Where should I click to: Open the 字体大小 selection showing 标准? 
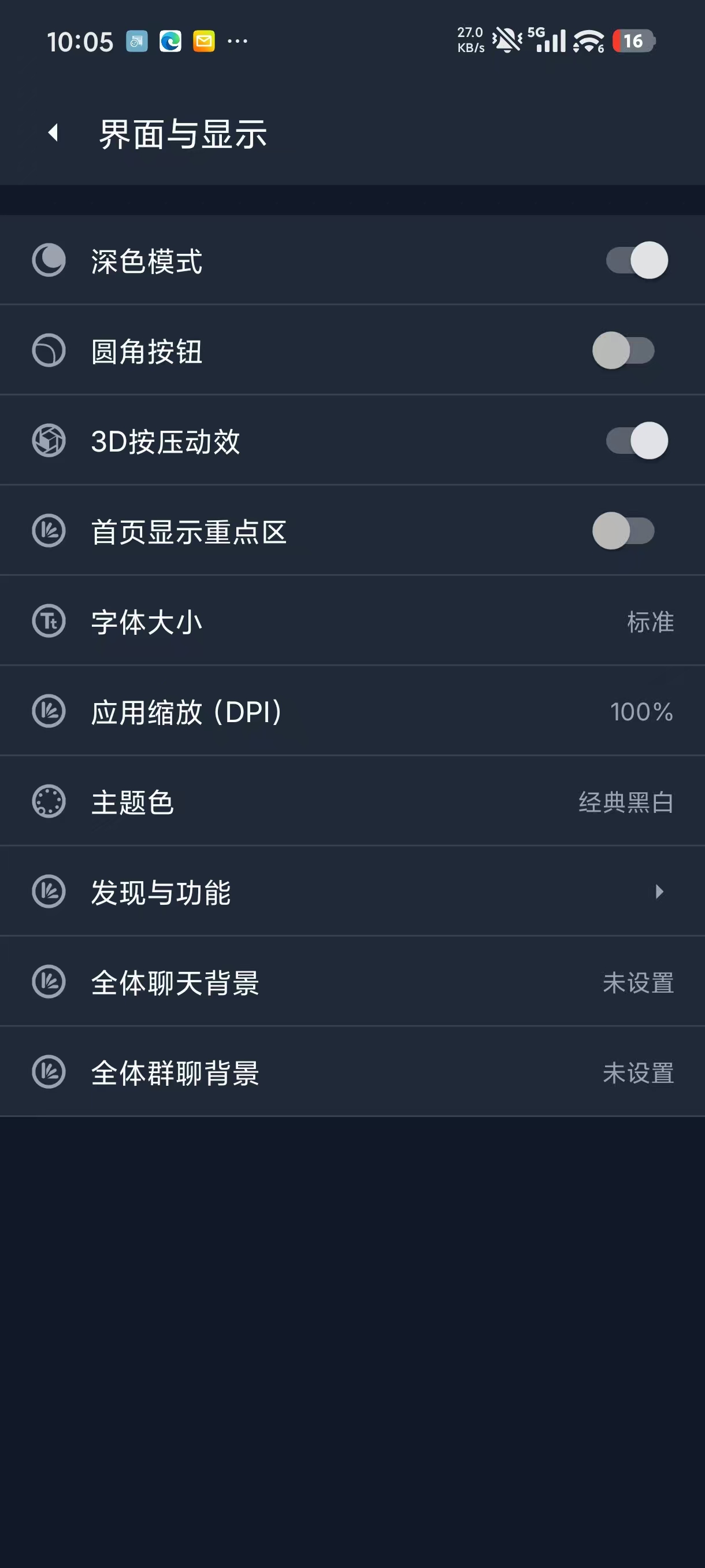(353, 620)
